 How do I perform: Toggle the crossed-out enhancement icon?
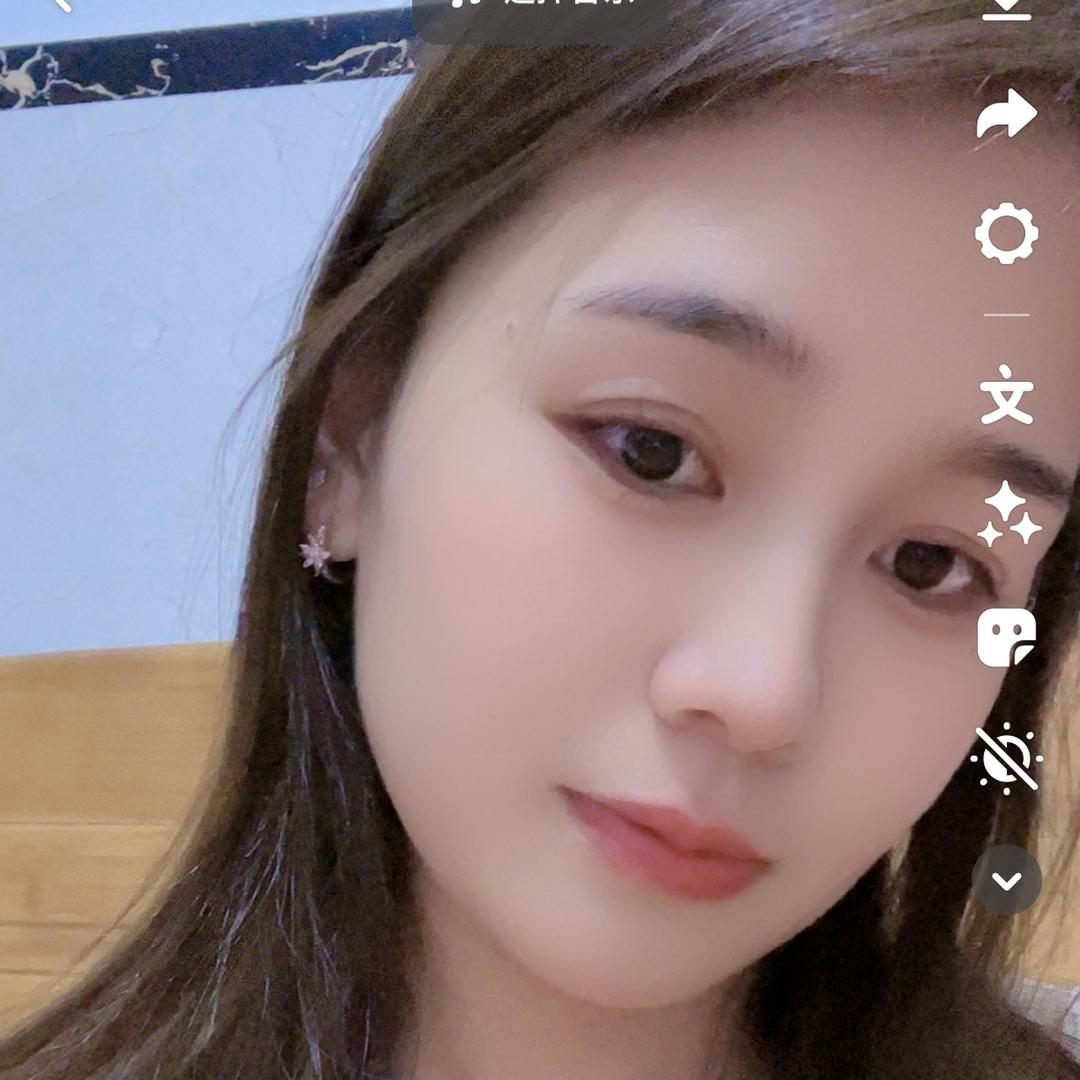[1006, 758]
